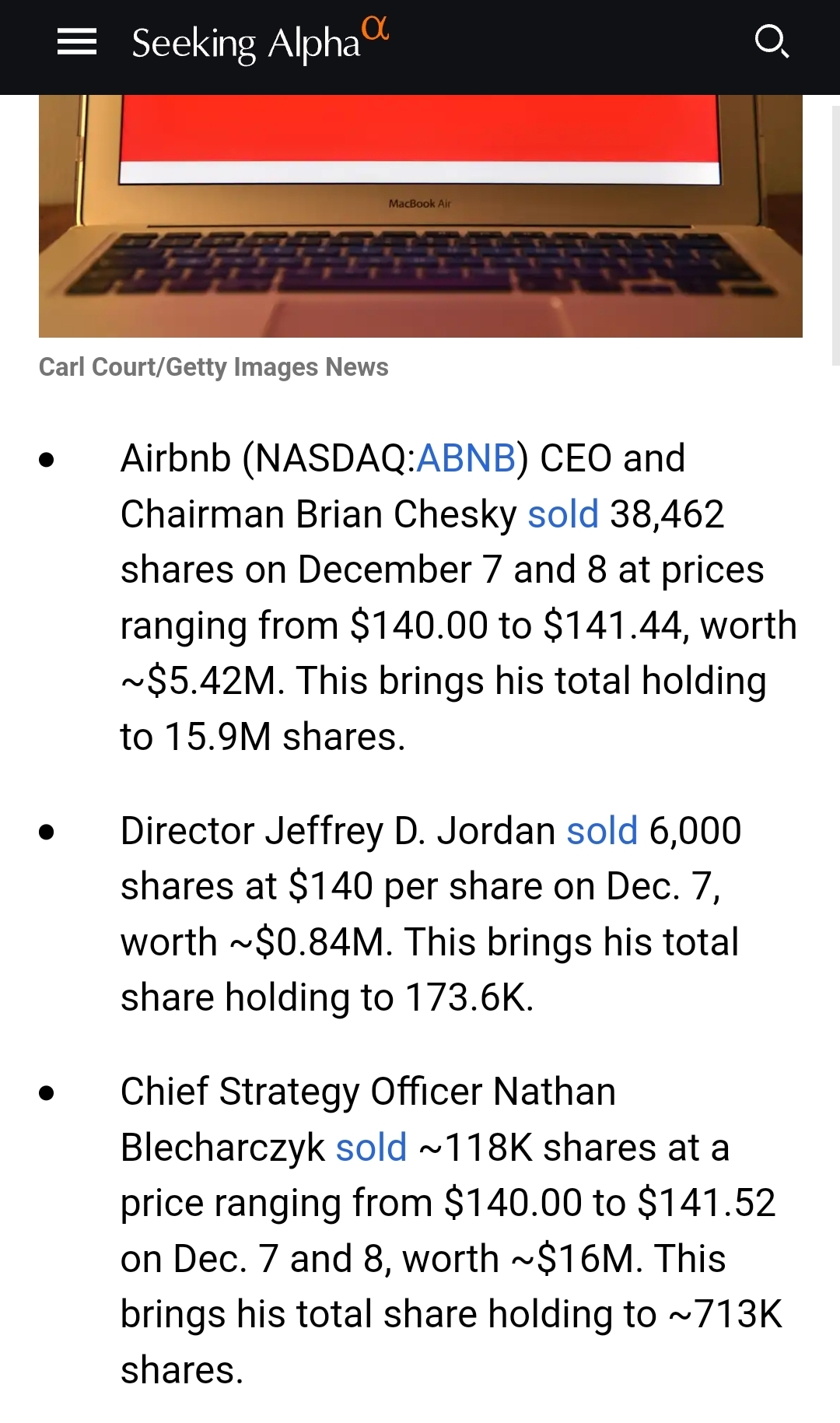
Task: Open the hamburger navigation menu
Action: [x=75, y=43]
